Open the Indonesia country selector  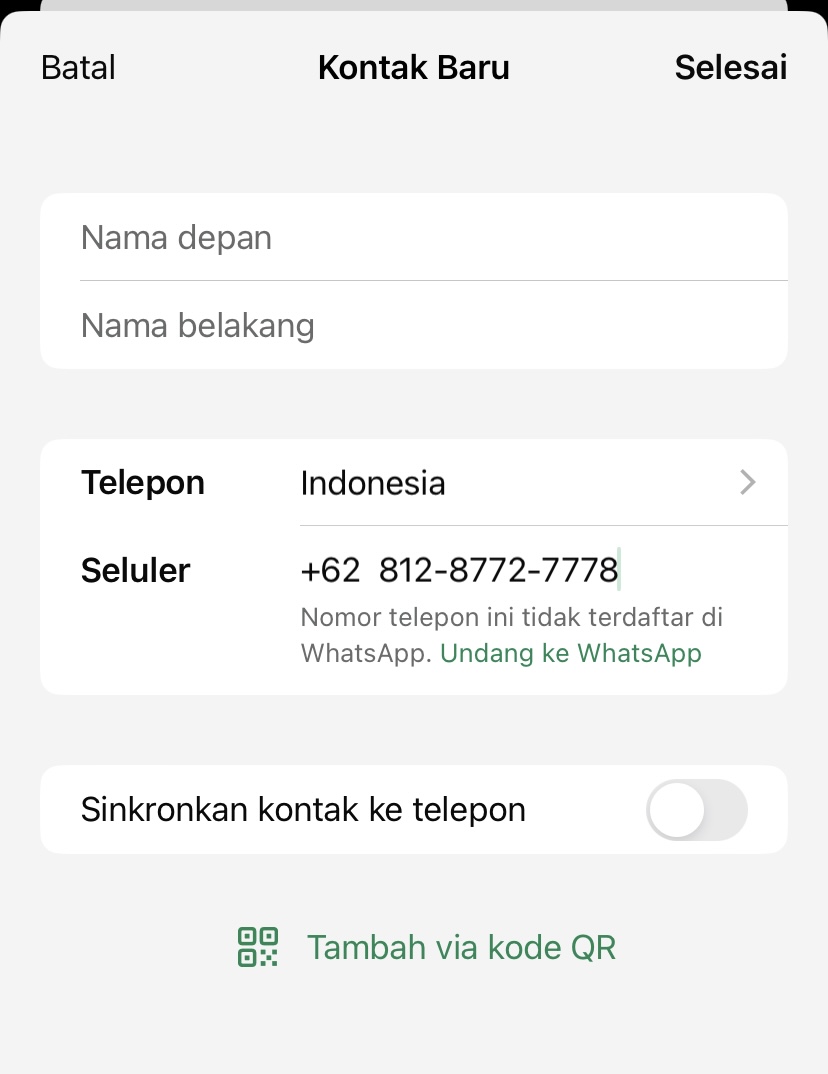click(x=373, y=482)
